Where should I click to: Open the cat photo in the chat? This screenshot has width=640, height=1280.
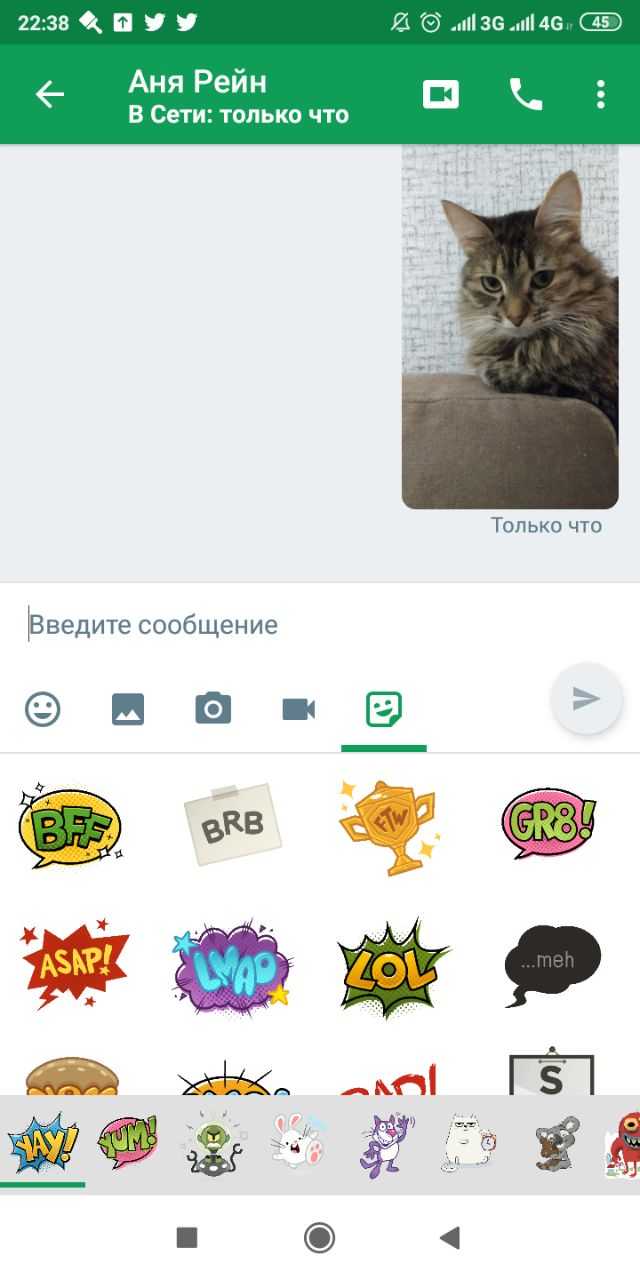coord(510,326)
